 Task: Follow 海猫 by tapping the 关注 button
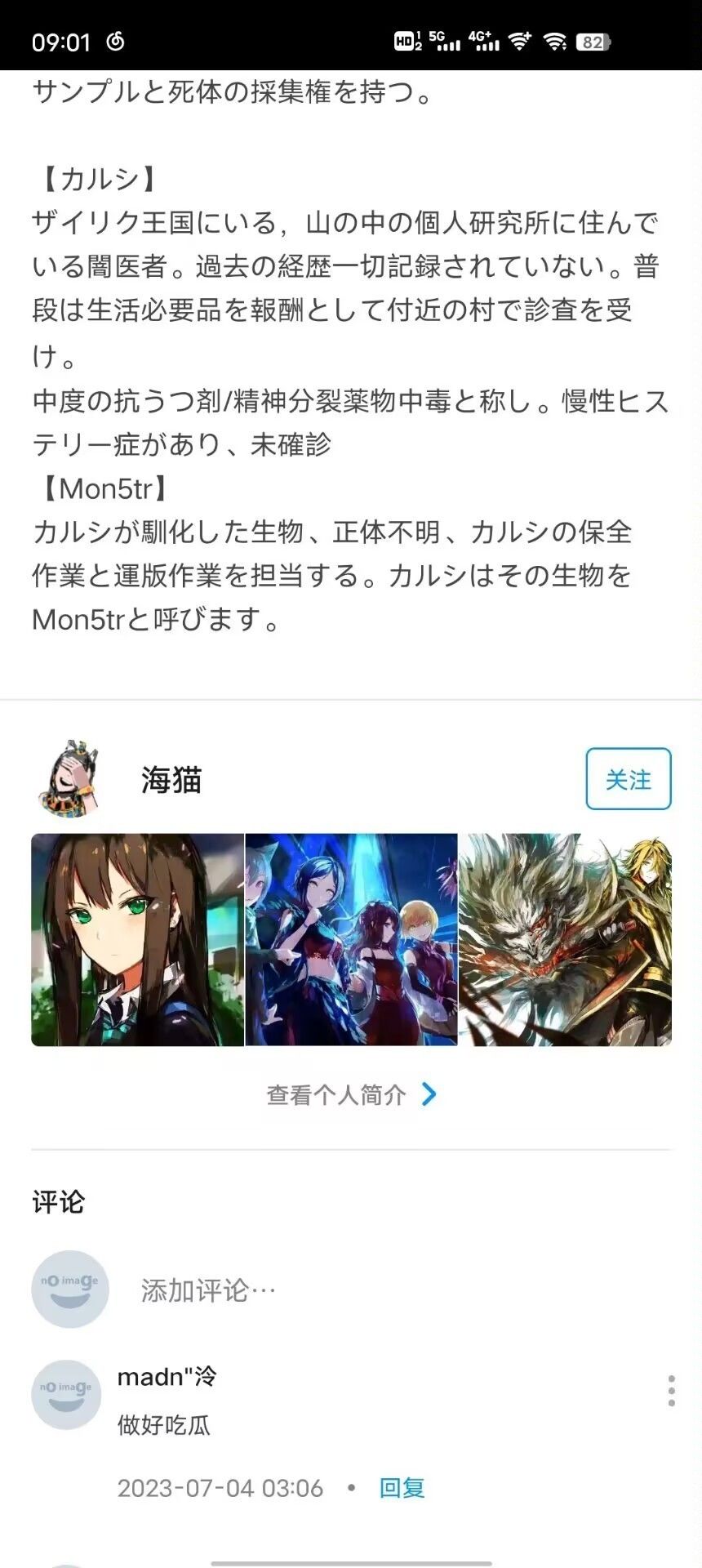pos(629,780)
